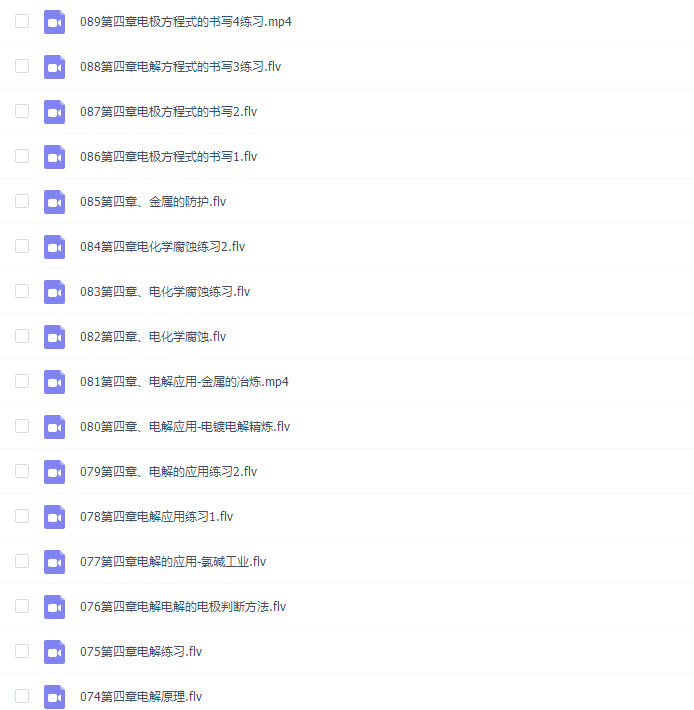Open 087第四章电极方程式的书写2.flv video
Viewport: 694px width, 710px height.
tap(168, 111)
